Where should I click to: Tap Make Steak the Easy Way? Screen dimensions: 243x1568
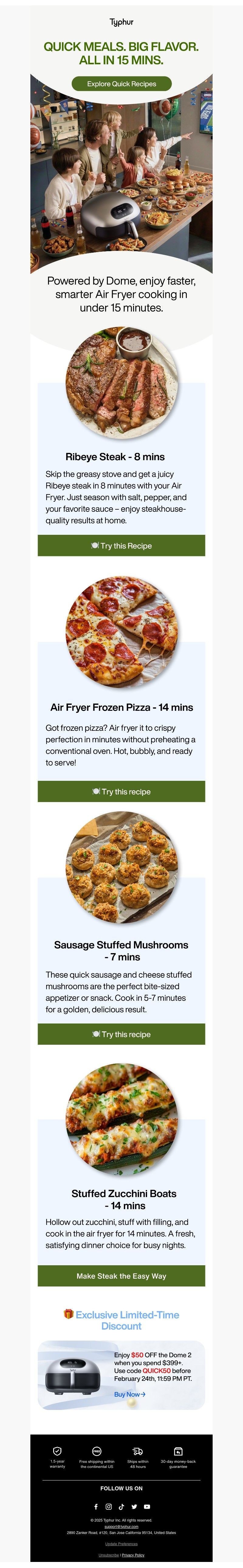(x=121, y=1276)
